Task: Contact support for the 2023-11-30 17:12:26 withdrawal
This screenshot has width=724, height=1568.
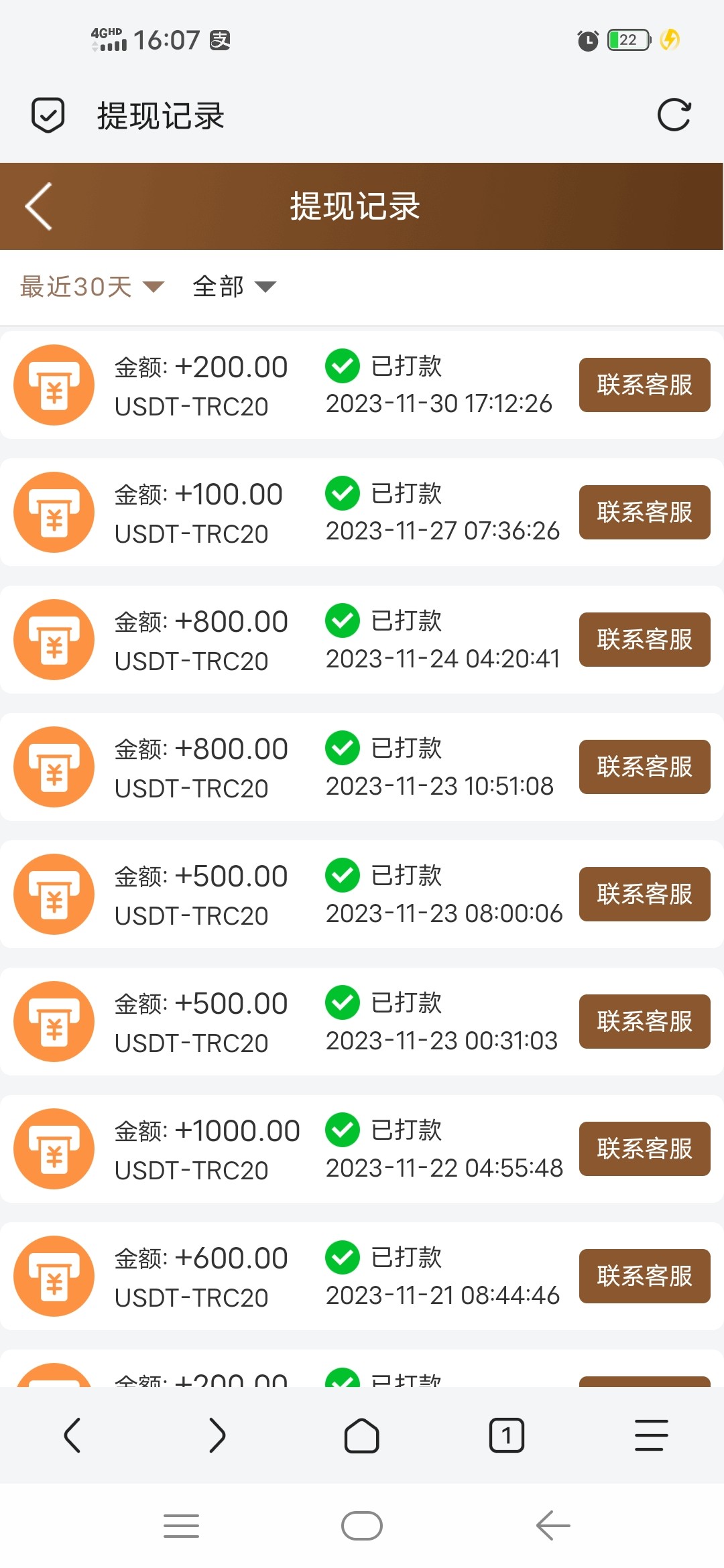Action: point(644,385)
